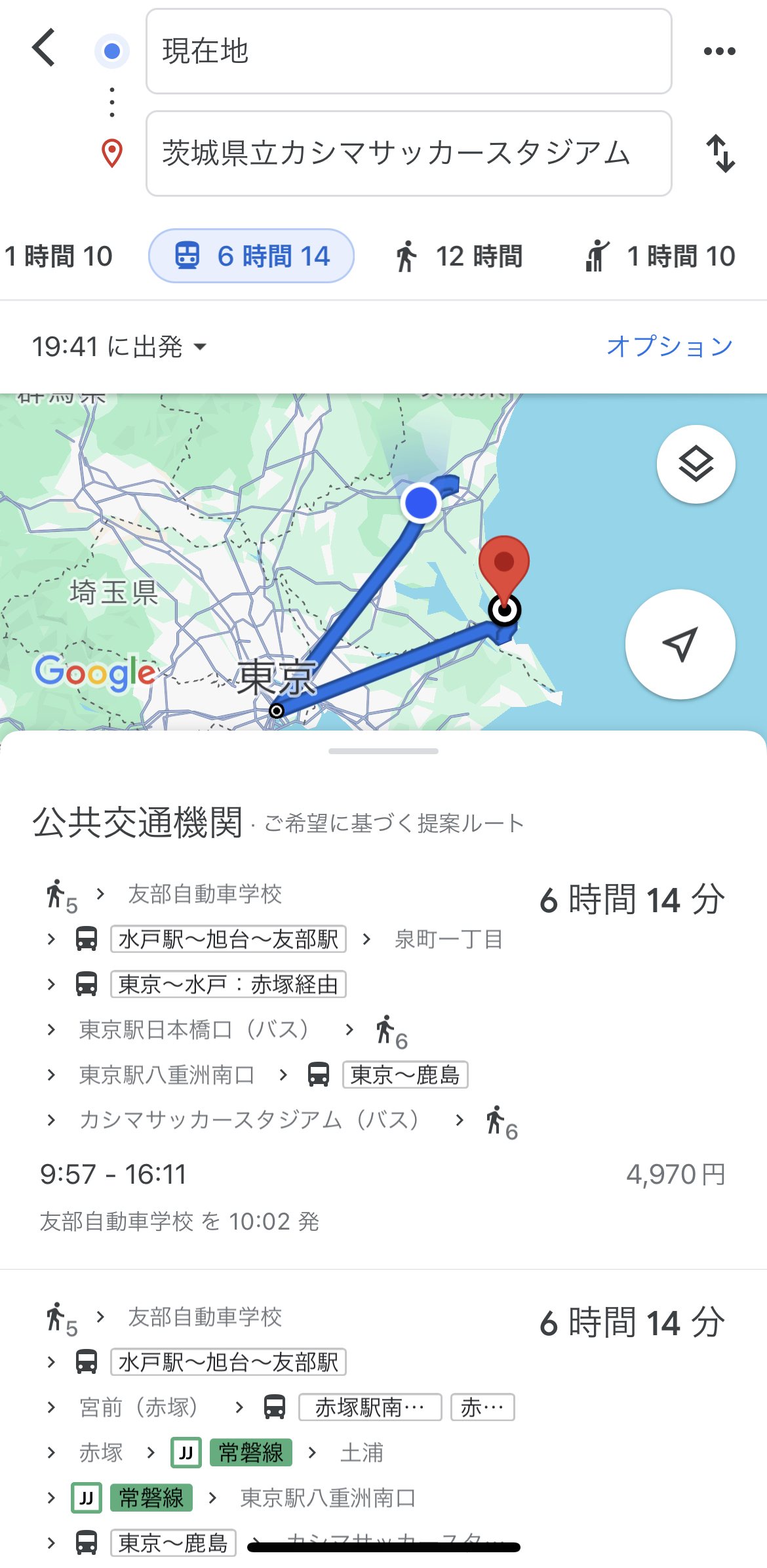The width and height of the screenshot is (767, 1568).
Task: Open route オプション link
Action: pos(669,346)
